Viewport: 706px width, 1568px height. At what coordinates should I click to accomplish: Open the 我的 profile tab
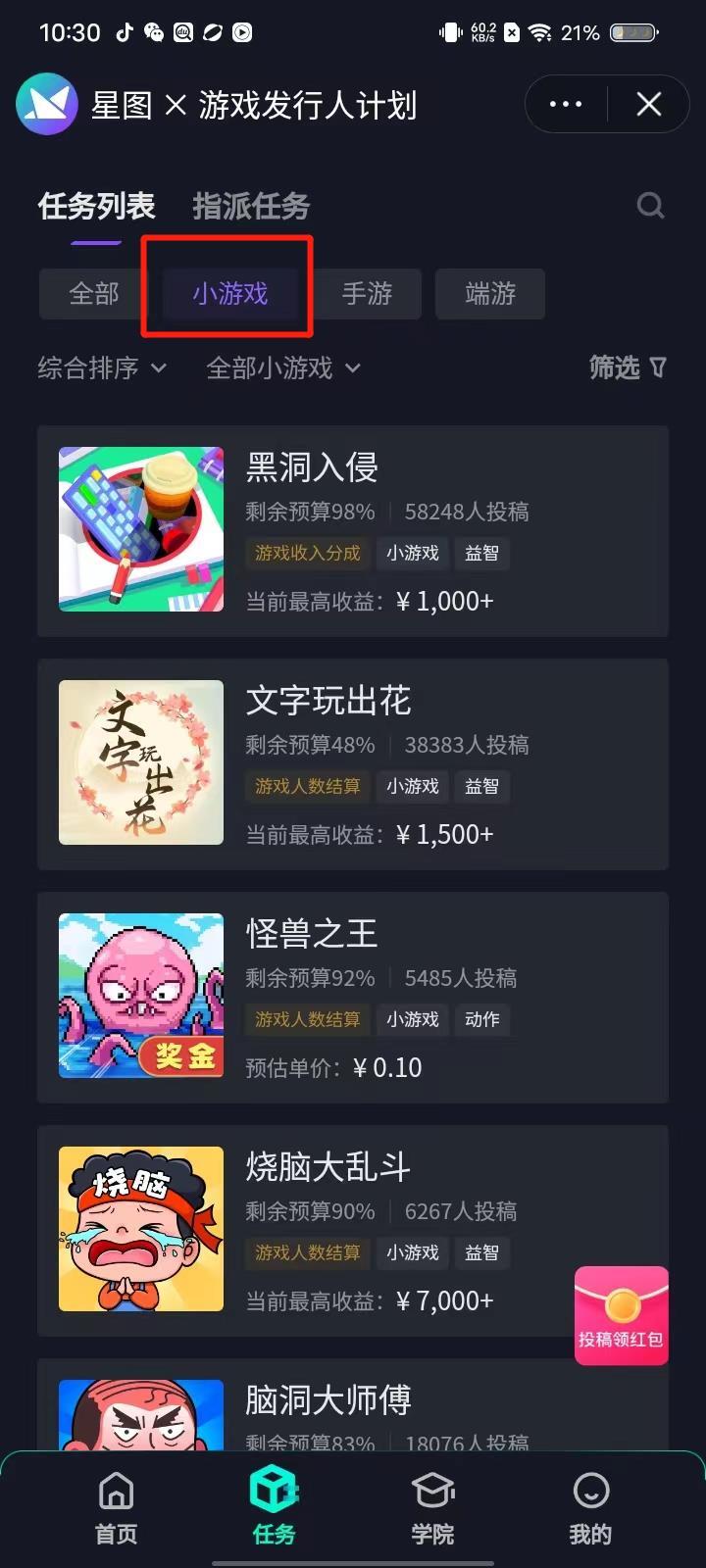590,1509
